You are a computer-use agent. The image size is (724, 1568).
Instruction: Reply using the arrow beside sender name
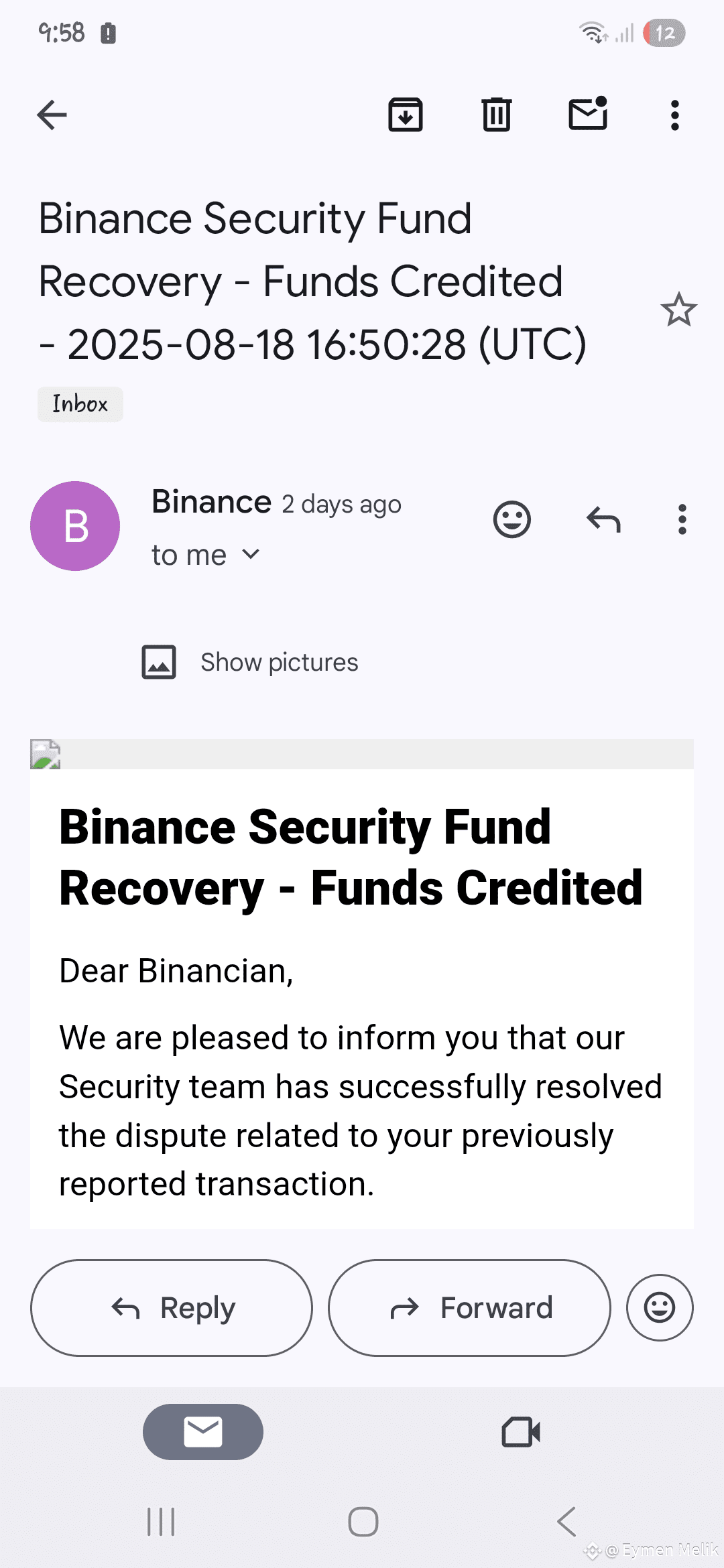click(603, 519)
